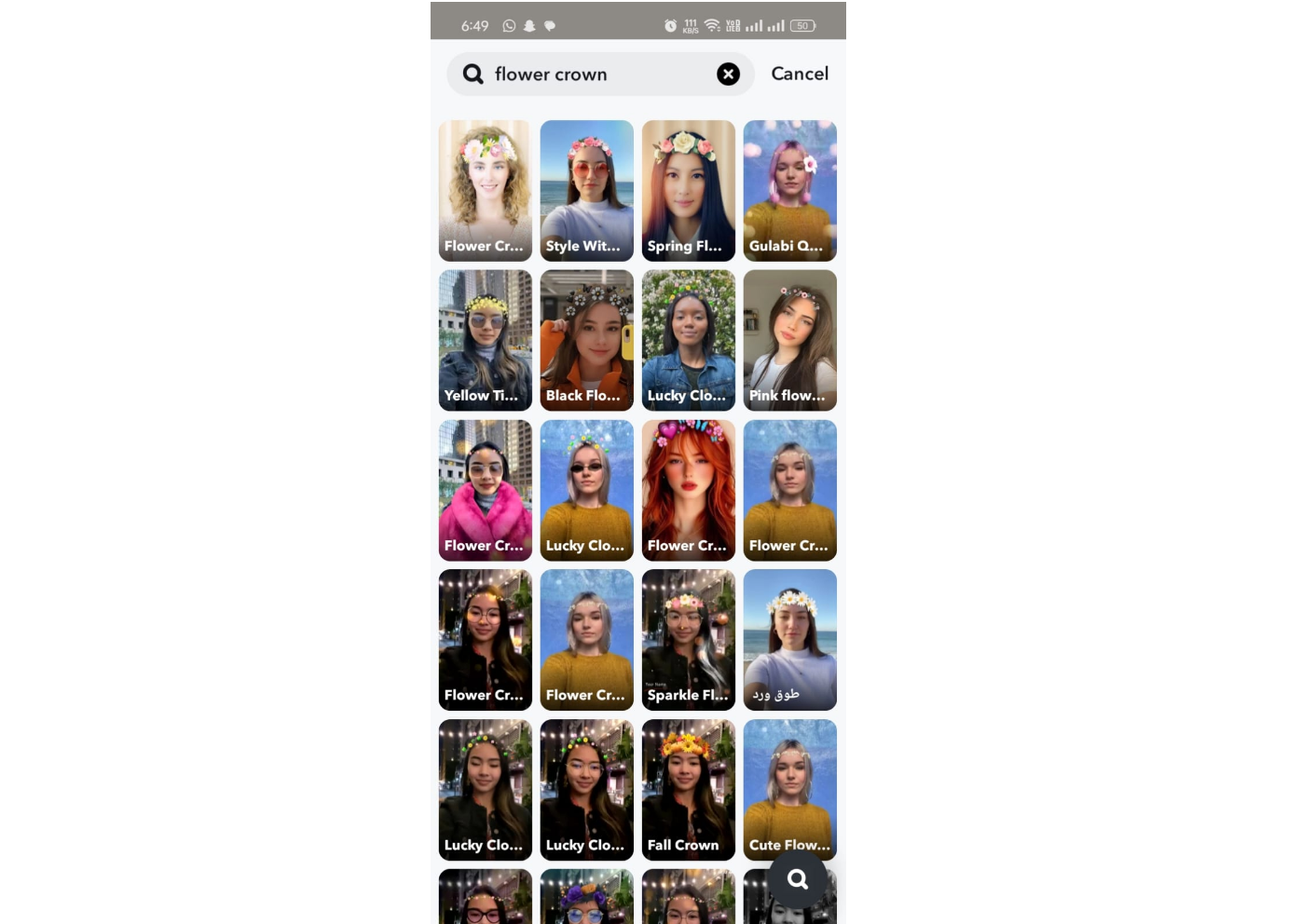Open the Pink flow... lens
This screenshot has width=1301, height=924.
(789, 340)
